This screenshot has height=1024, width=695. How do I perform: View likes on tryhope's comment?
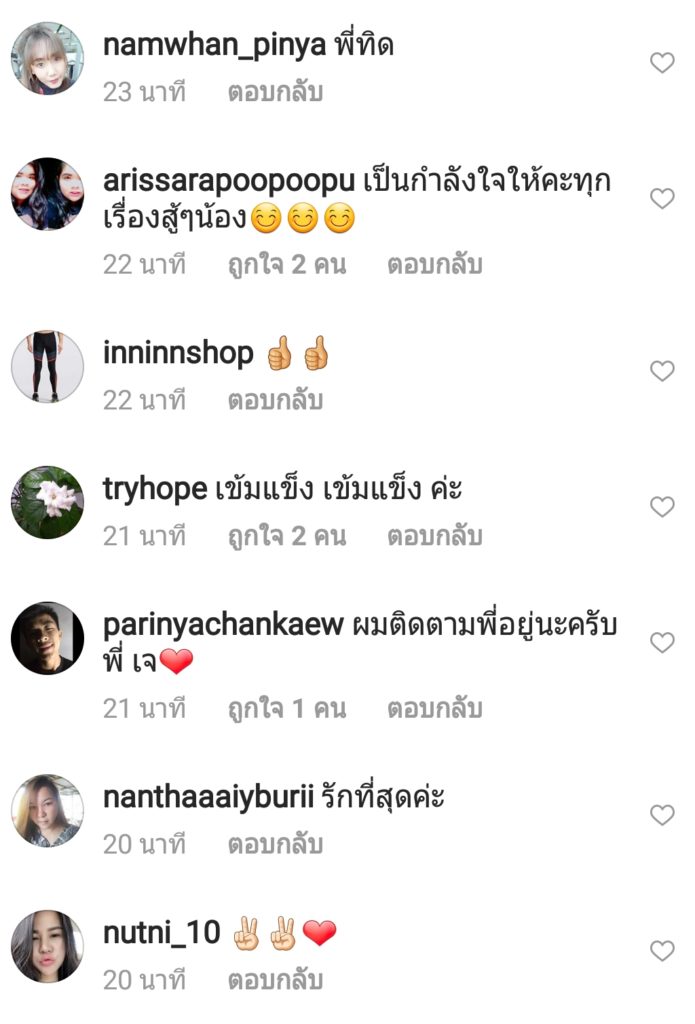(x=286, y=537)
